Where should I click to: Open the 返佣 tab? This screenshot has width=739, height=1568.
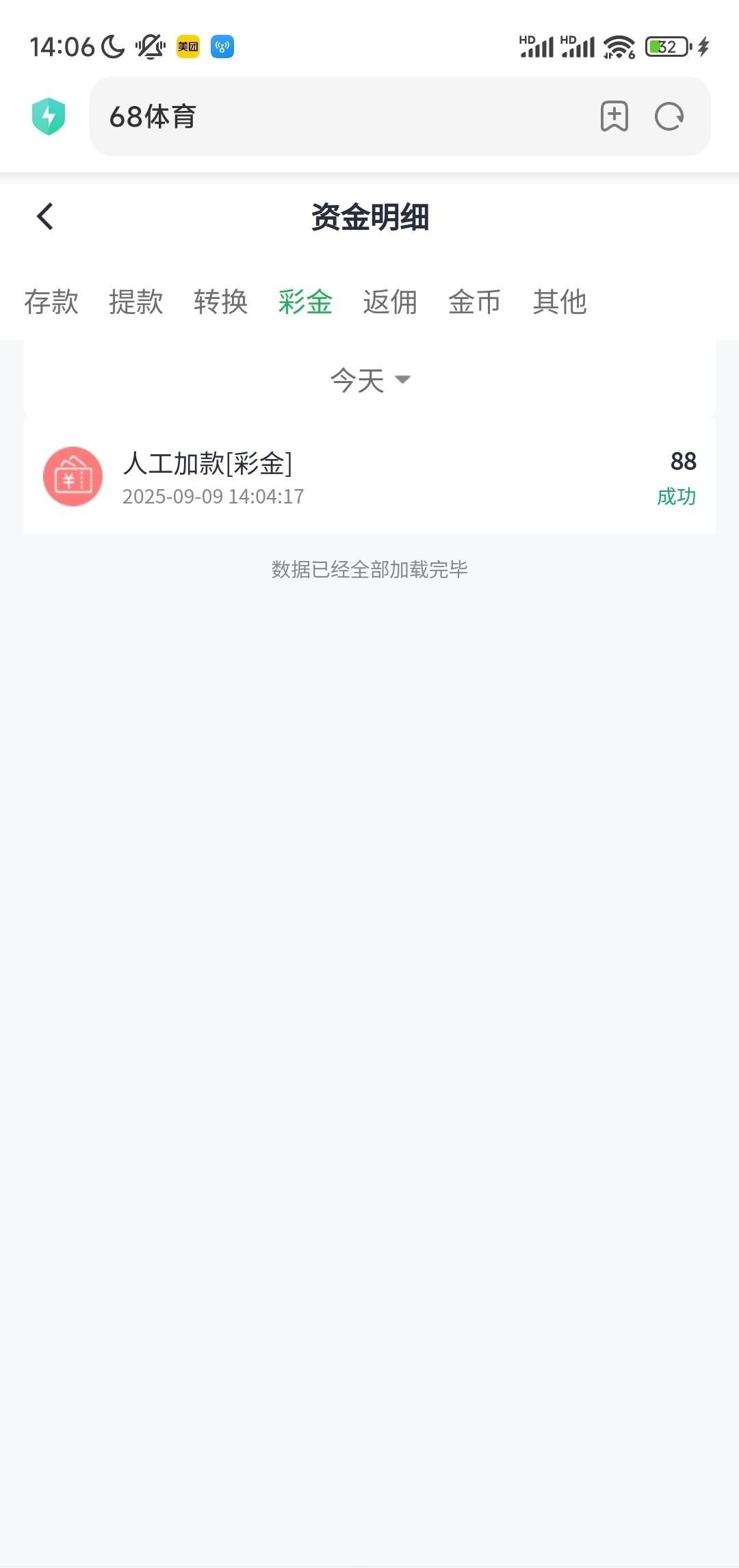[x=390, y=302]
